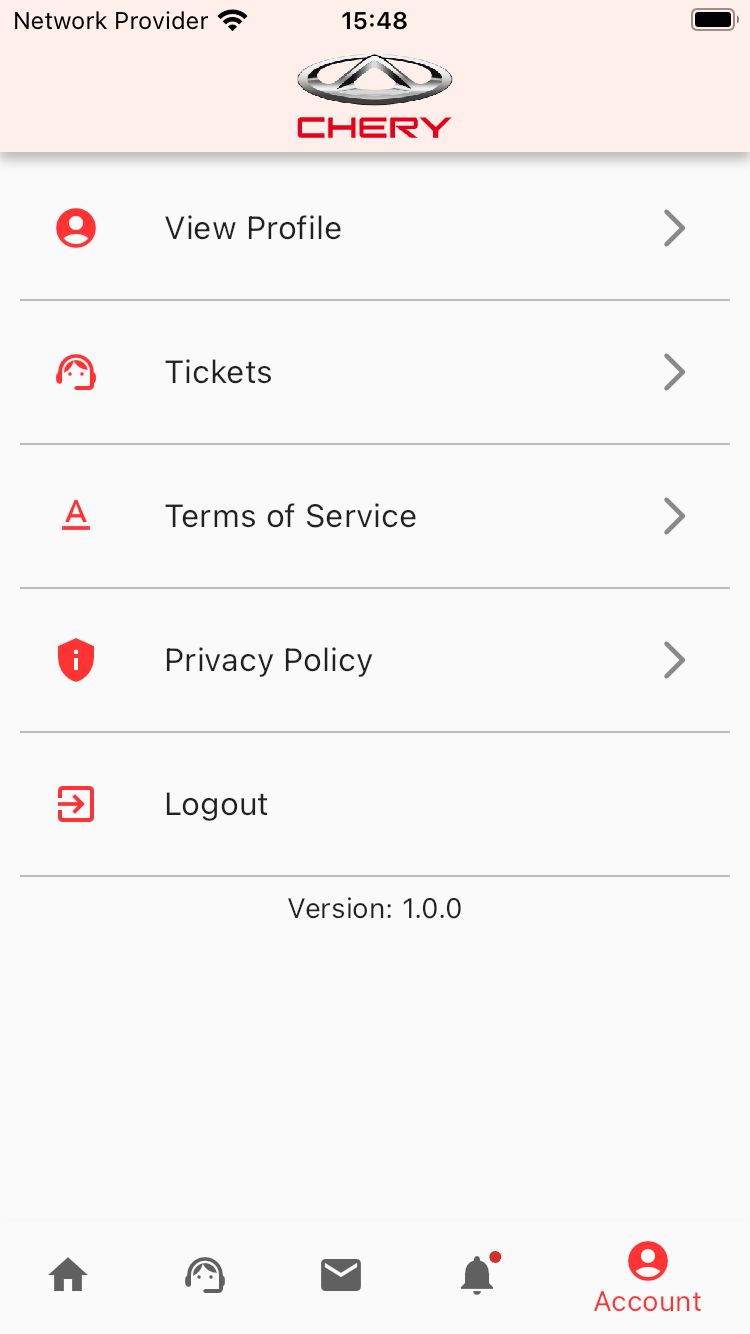The width and height of the screenshot is (750, 1334).
Task: Open the Home icon in bottom navigation
Action: click(x=67, y=1274)
